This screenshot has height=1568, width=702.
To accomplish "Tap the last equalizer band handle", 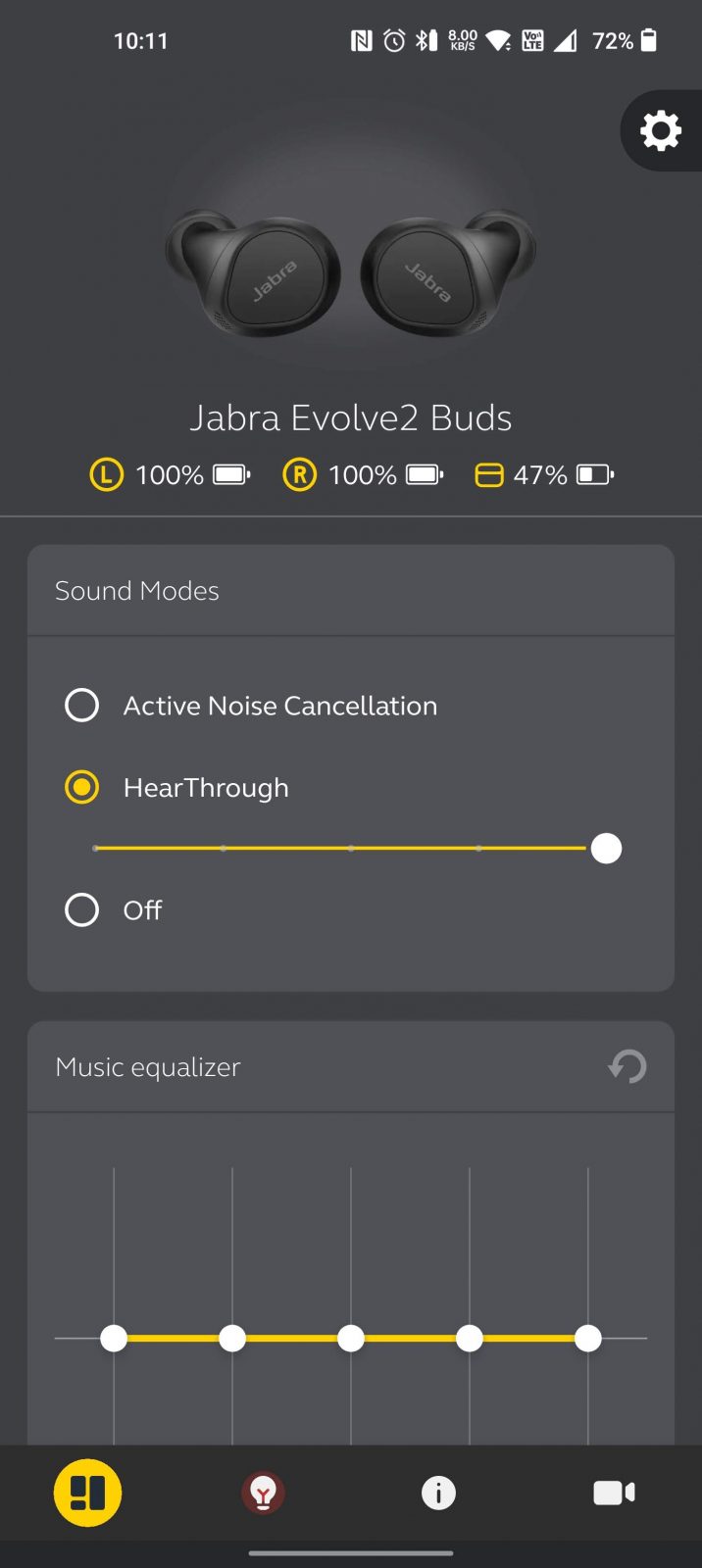I will click(x=588, y=1338).
